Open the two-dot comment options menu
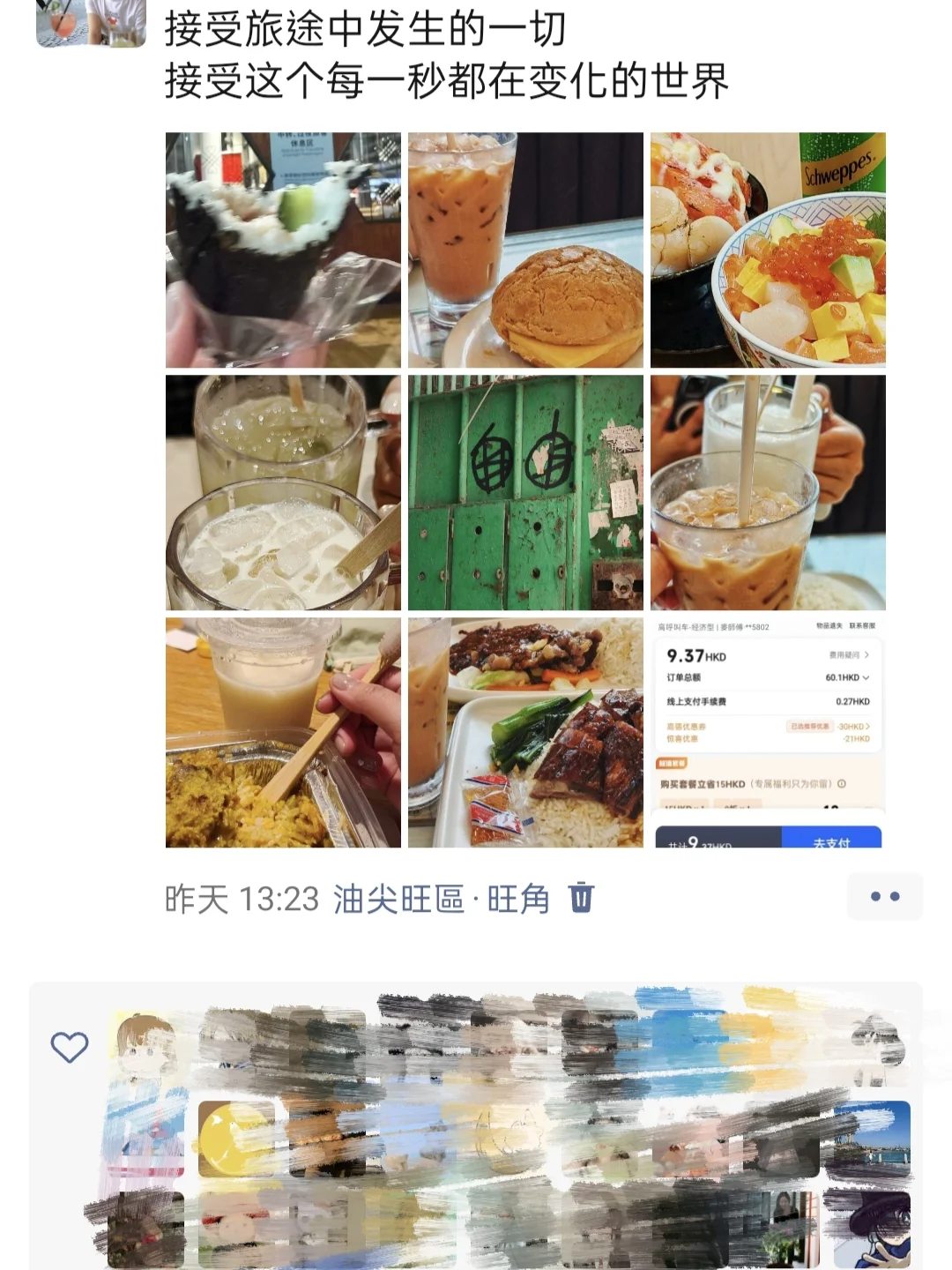This screenshot has width=952, height=1270. [885, 896]
